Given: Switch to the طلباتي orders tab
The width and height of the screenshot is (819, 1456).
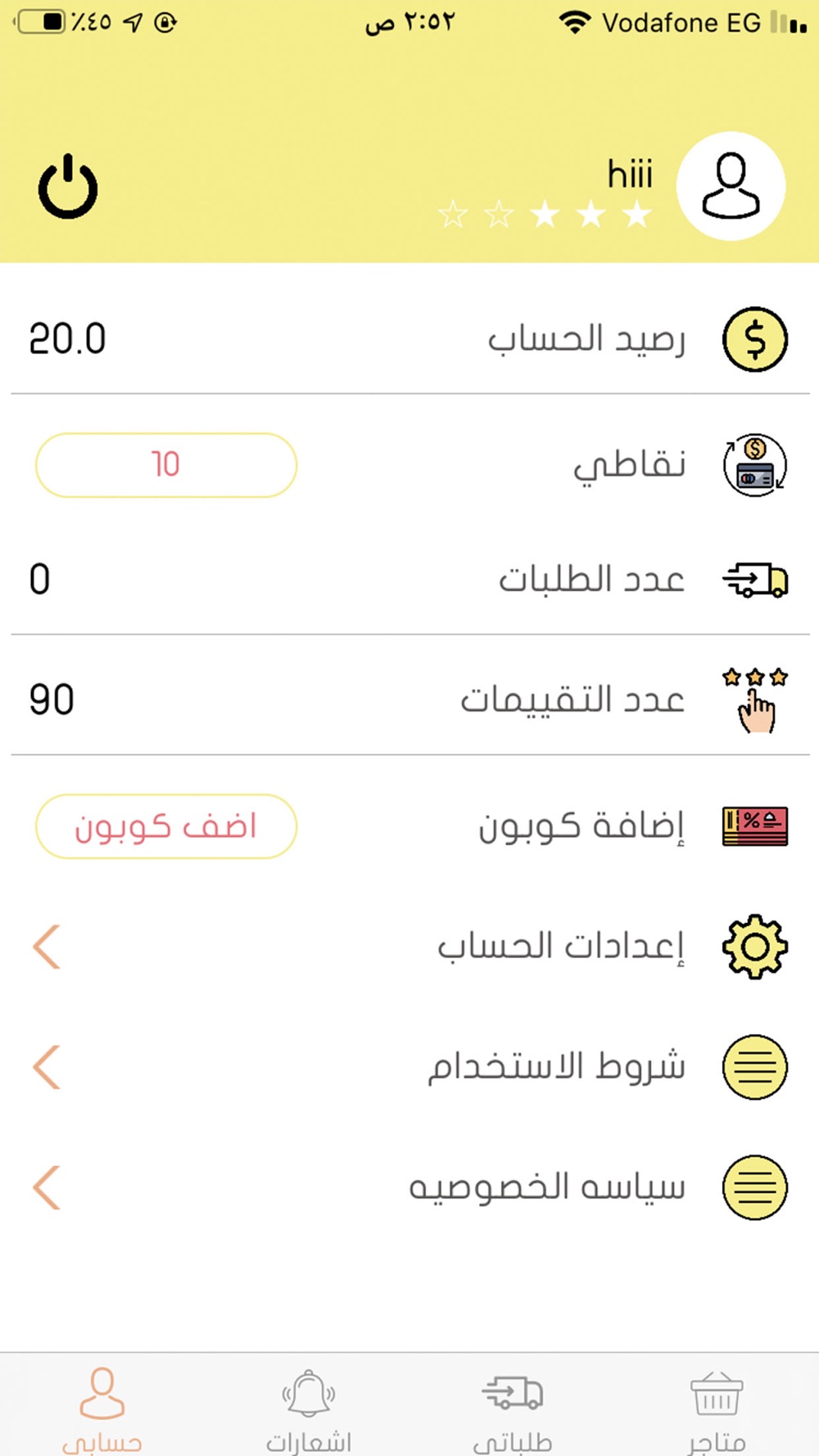Looking at the screenshot, I should [513, 1410].
